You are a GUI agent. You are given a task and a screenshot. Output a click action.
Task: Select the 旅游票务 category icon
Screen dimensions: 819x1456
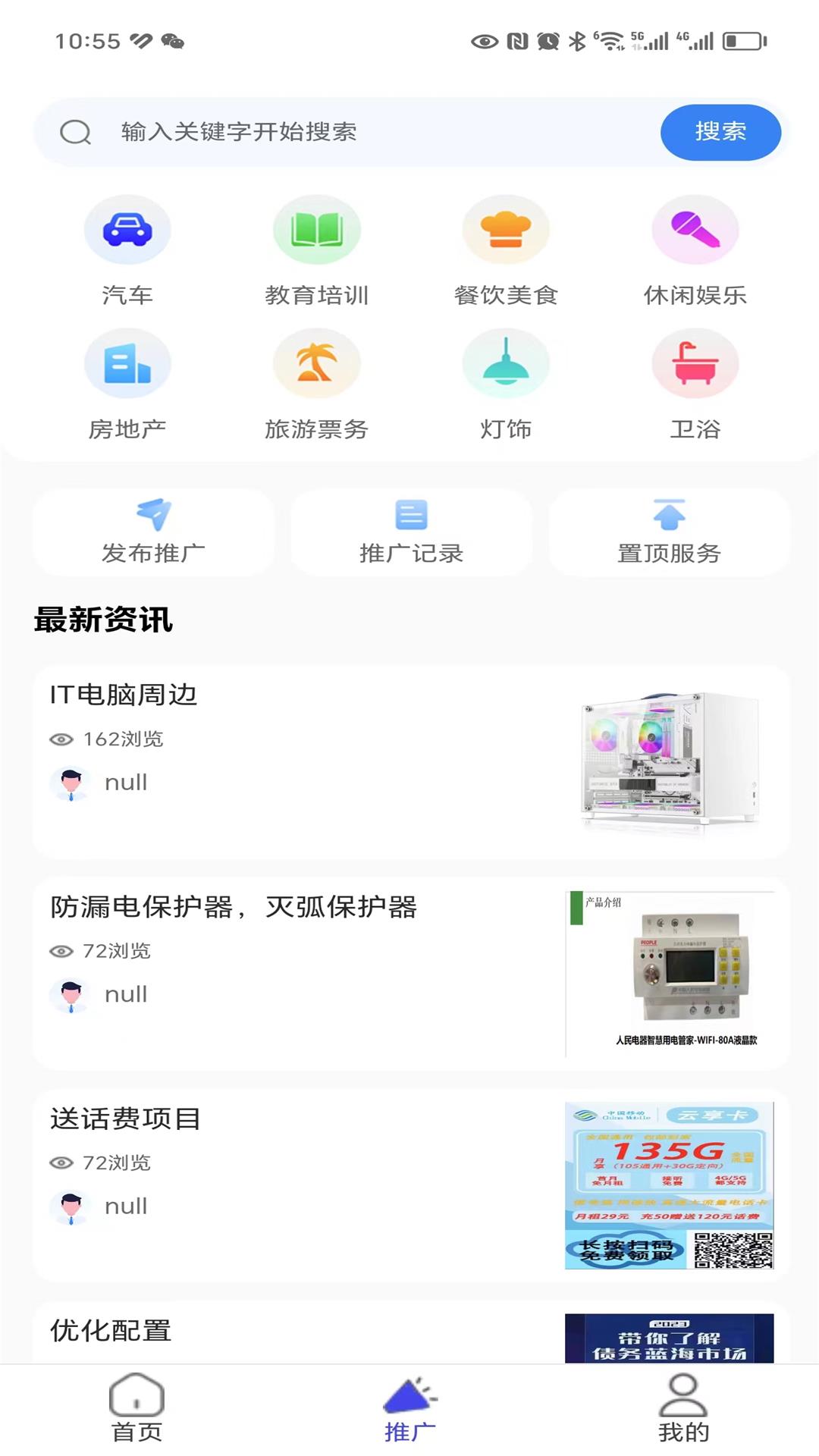(x=317, y=364)
